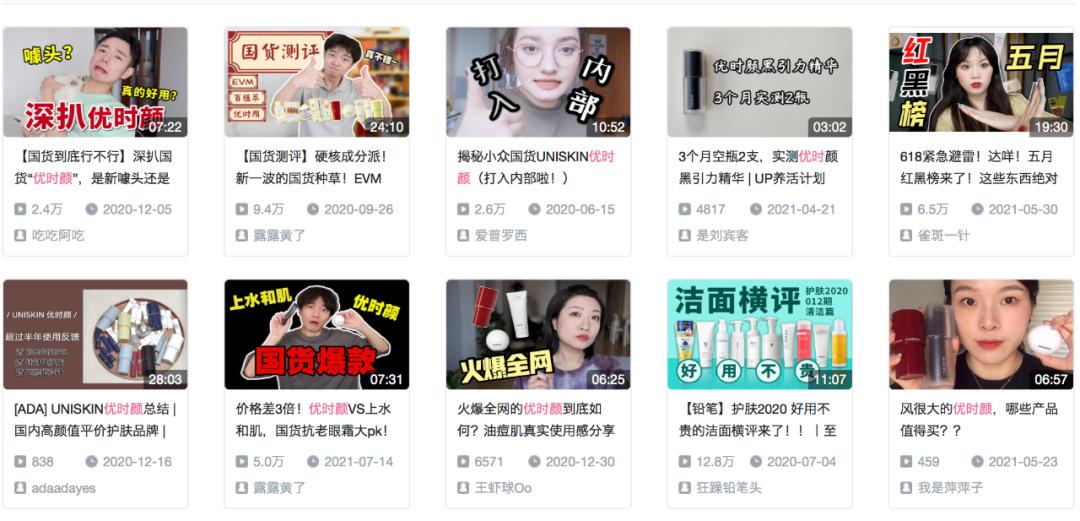Play 风很大的优时颜 哪些产品值得买 video

tap(981, 334)
